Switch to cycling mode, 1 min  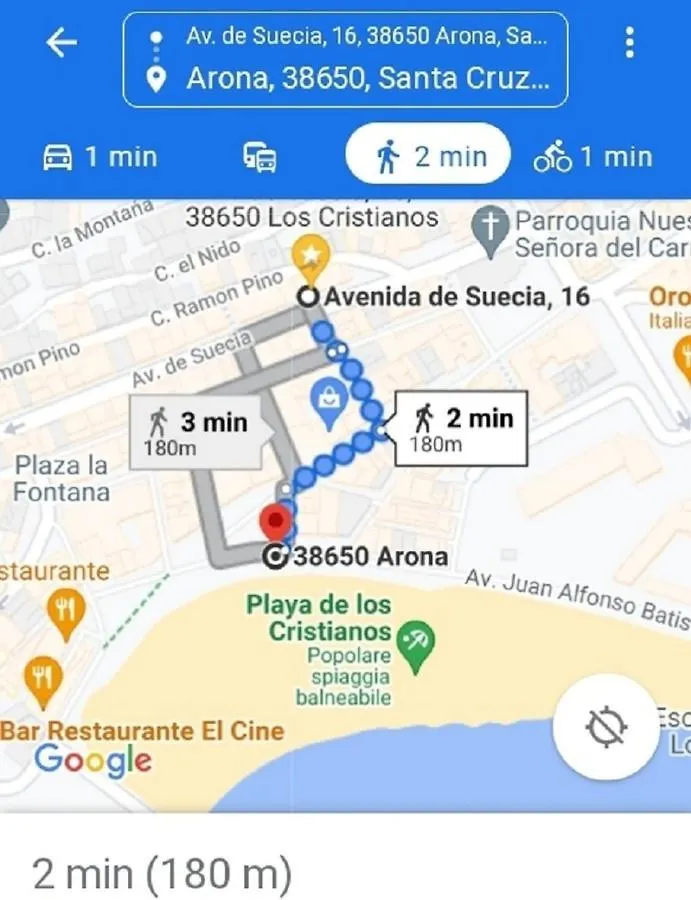593,157
